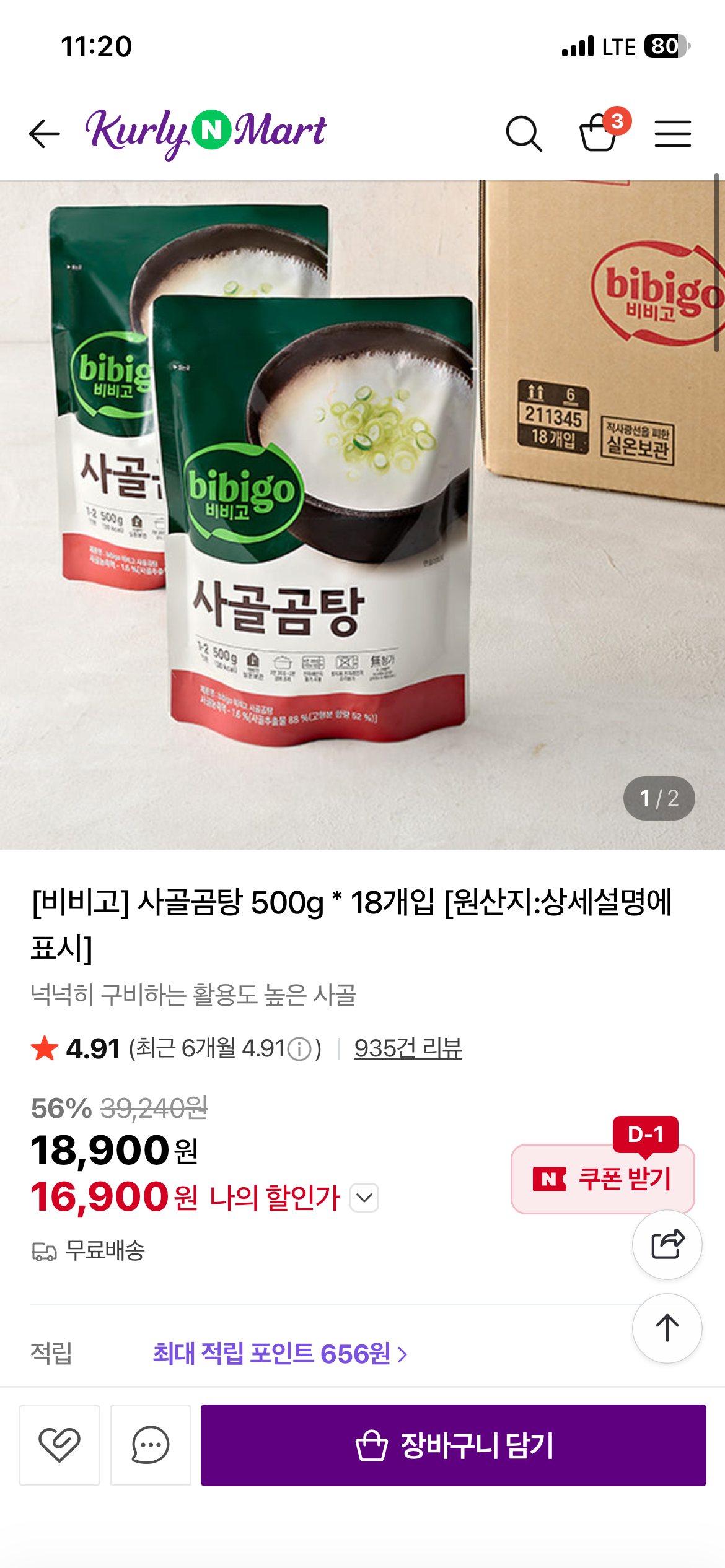Image resolution: width=725 pixels, height=1568 pixels.
Task: Open 최대 적립 포인트 656원 details
Action: point(279,1354)
